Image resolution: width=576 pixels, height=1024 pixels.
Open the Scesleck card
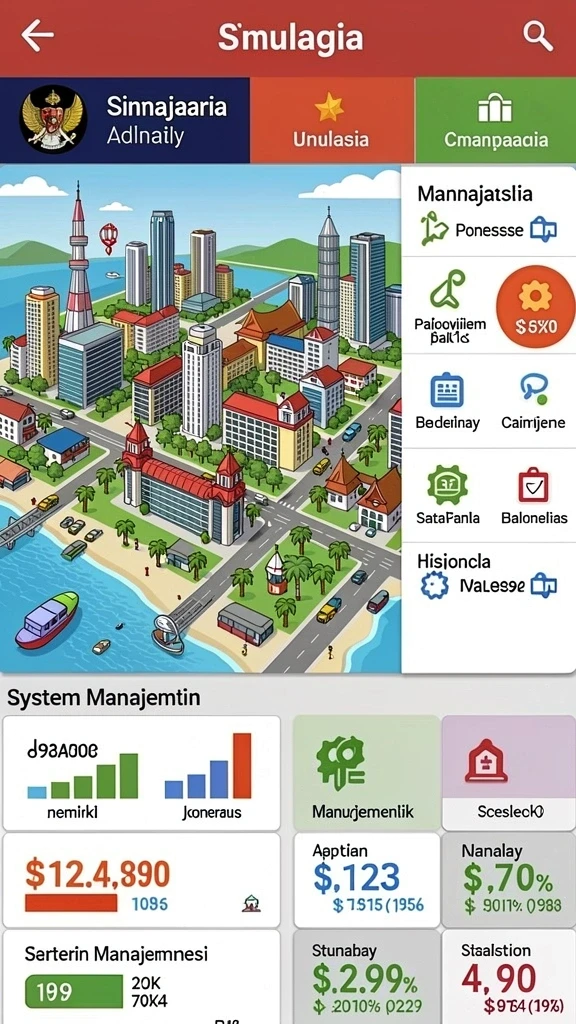(x=509, y=773)
